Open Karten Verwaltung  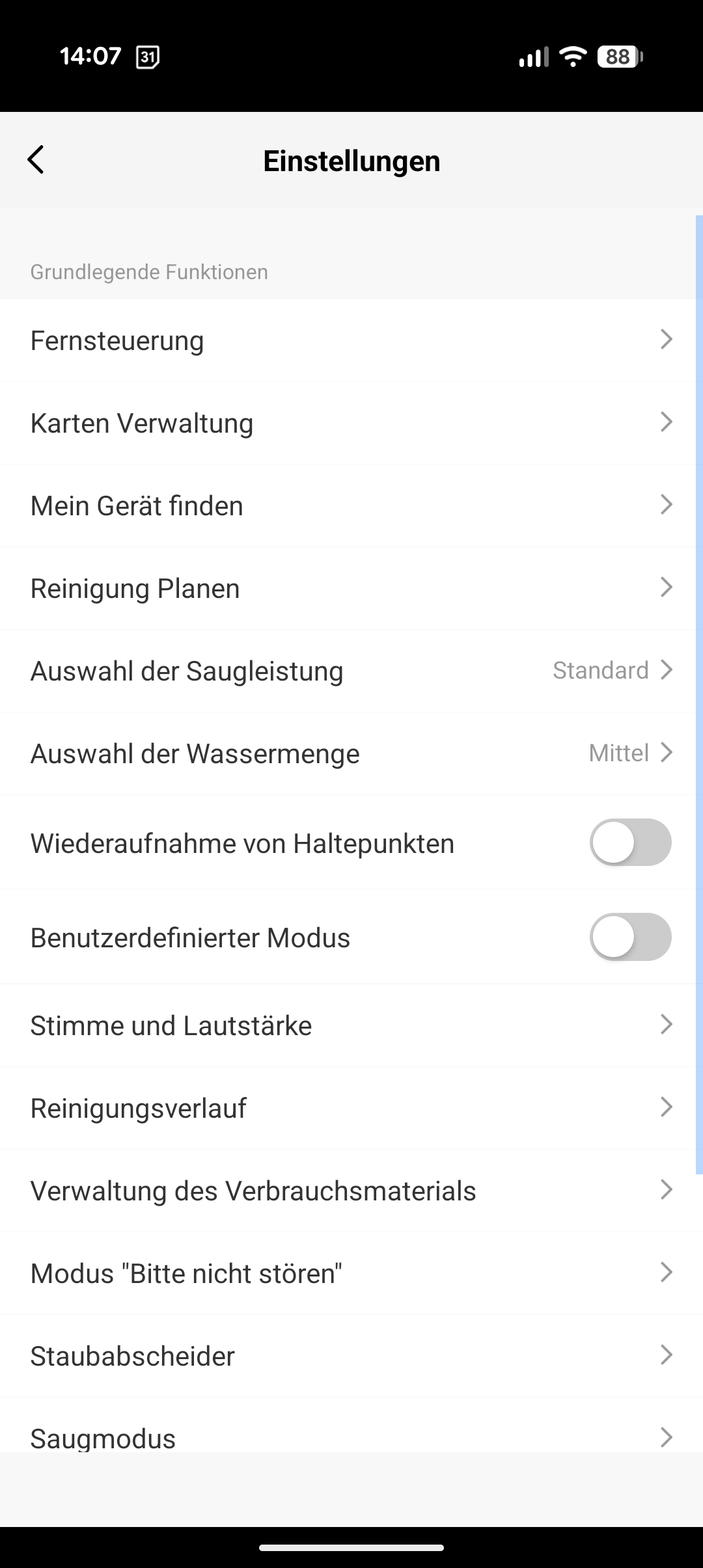coord(351,423)
